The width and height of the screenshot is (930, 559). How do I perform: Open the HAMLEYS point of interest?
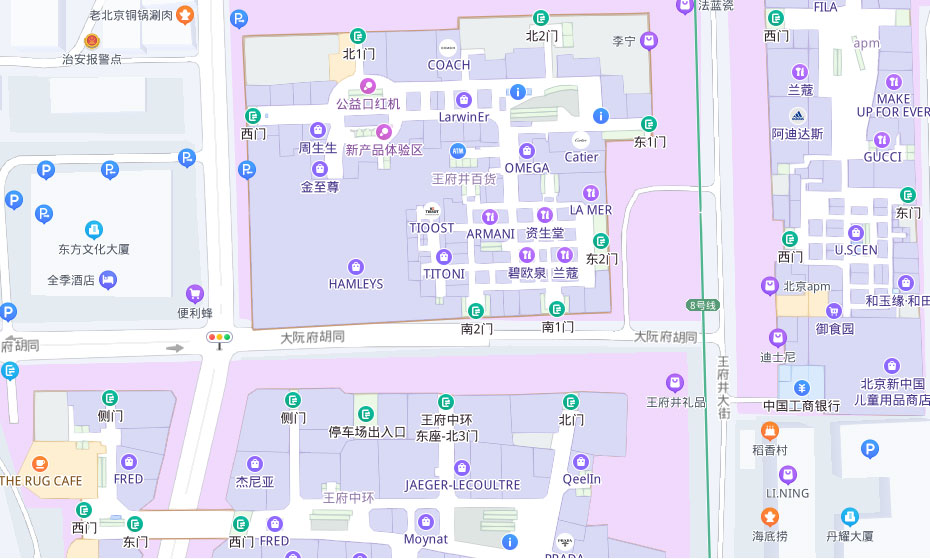tap(355, 267)
